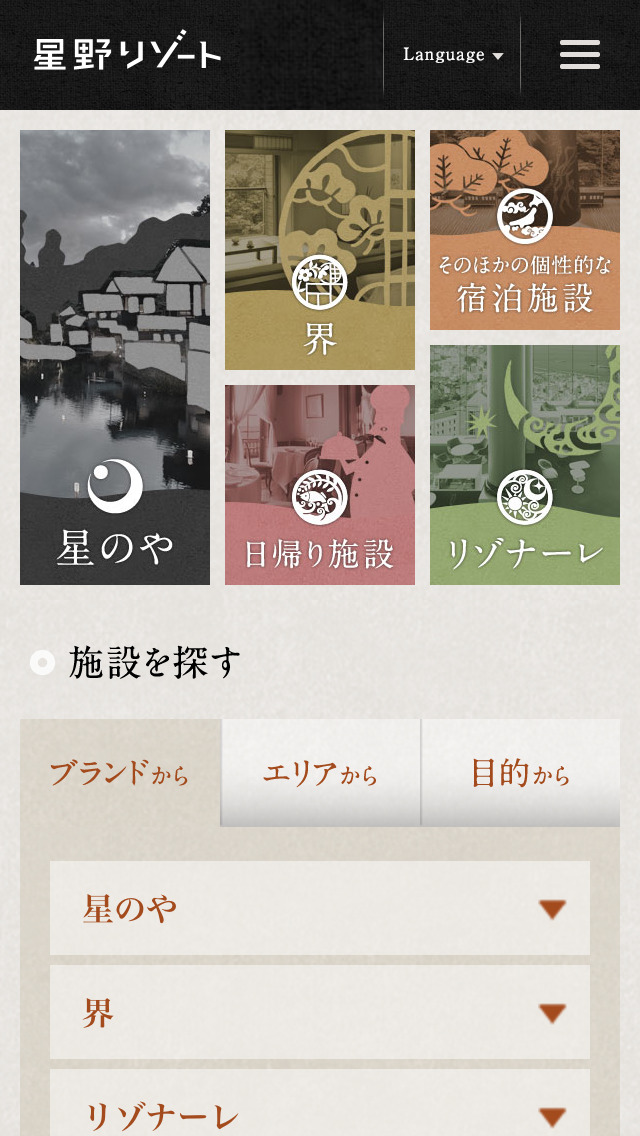
Task: Open the Language dropdown
Action: click(x=452, y=55)
